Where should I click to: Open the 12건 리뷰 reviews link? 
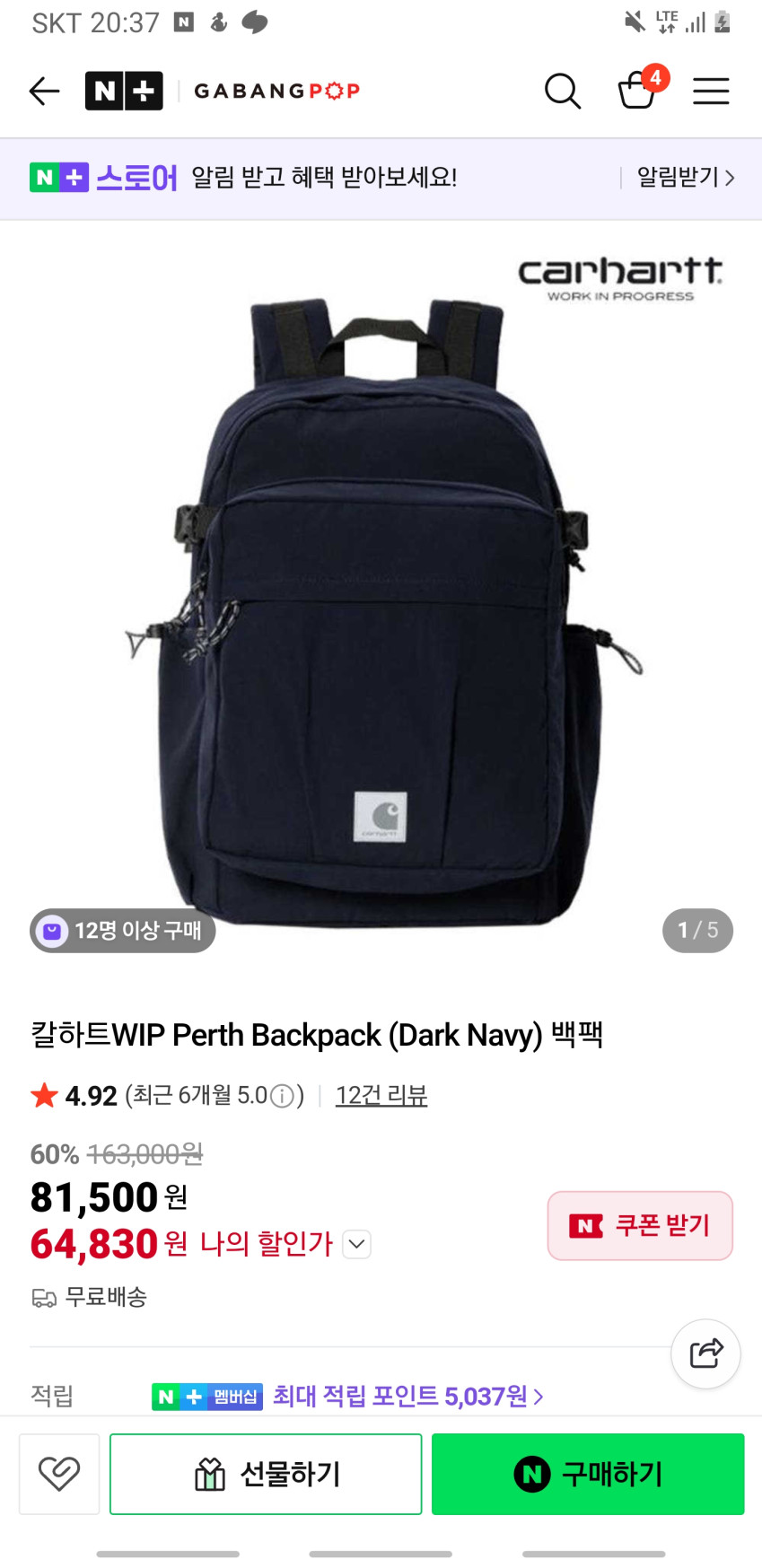click(381, 1095)
